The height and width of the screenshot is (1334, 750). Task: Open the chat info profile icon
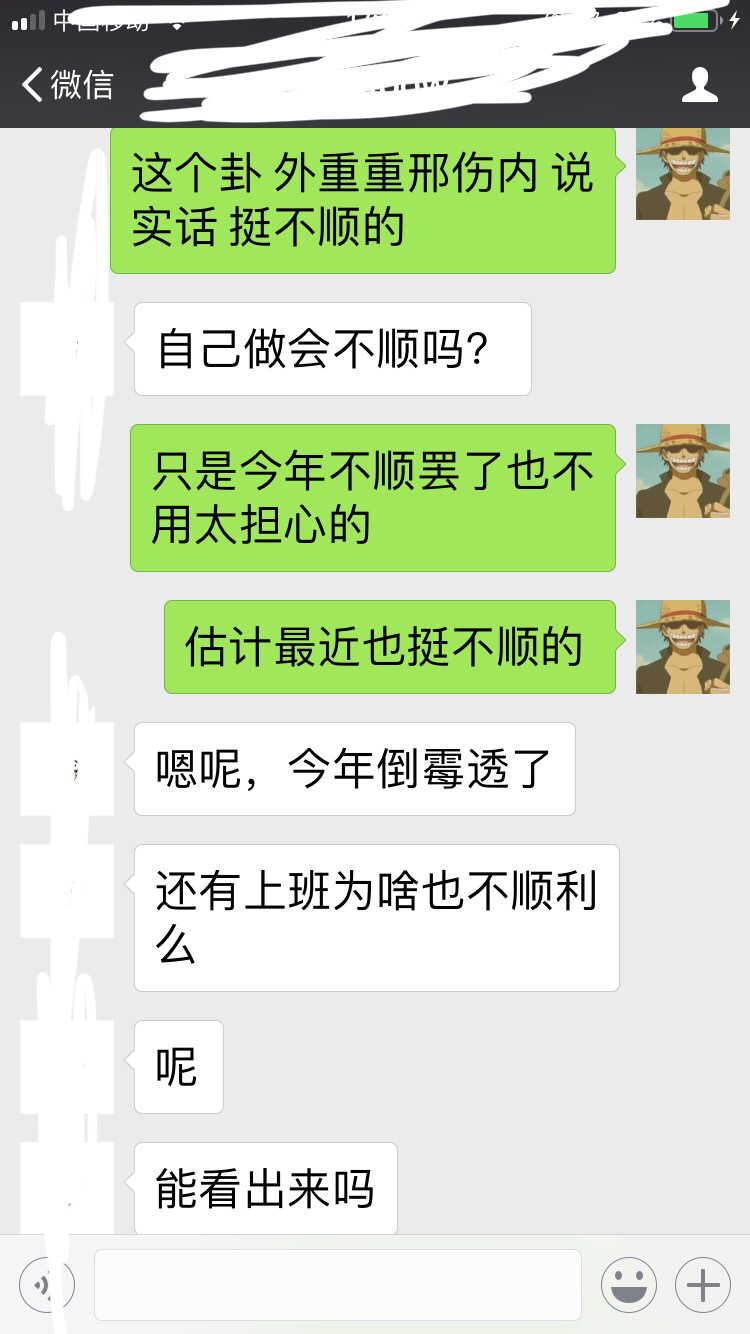point(699,85)
